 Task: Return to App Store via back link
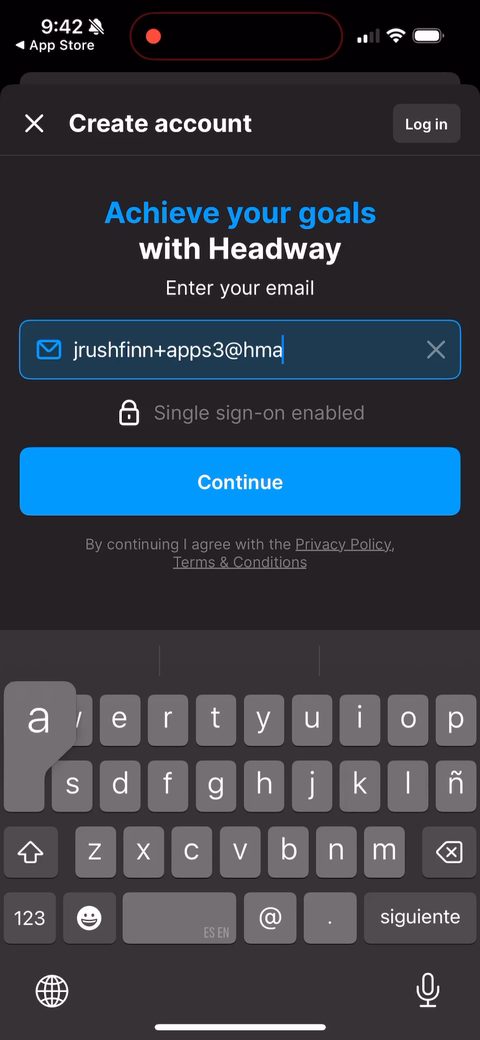click(x=55, y=45)
